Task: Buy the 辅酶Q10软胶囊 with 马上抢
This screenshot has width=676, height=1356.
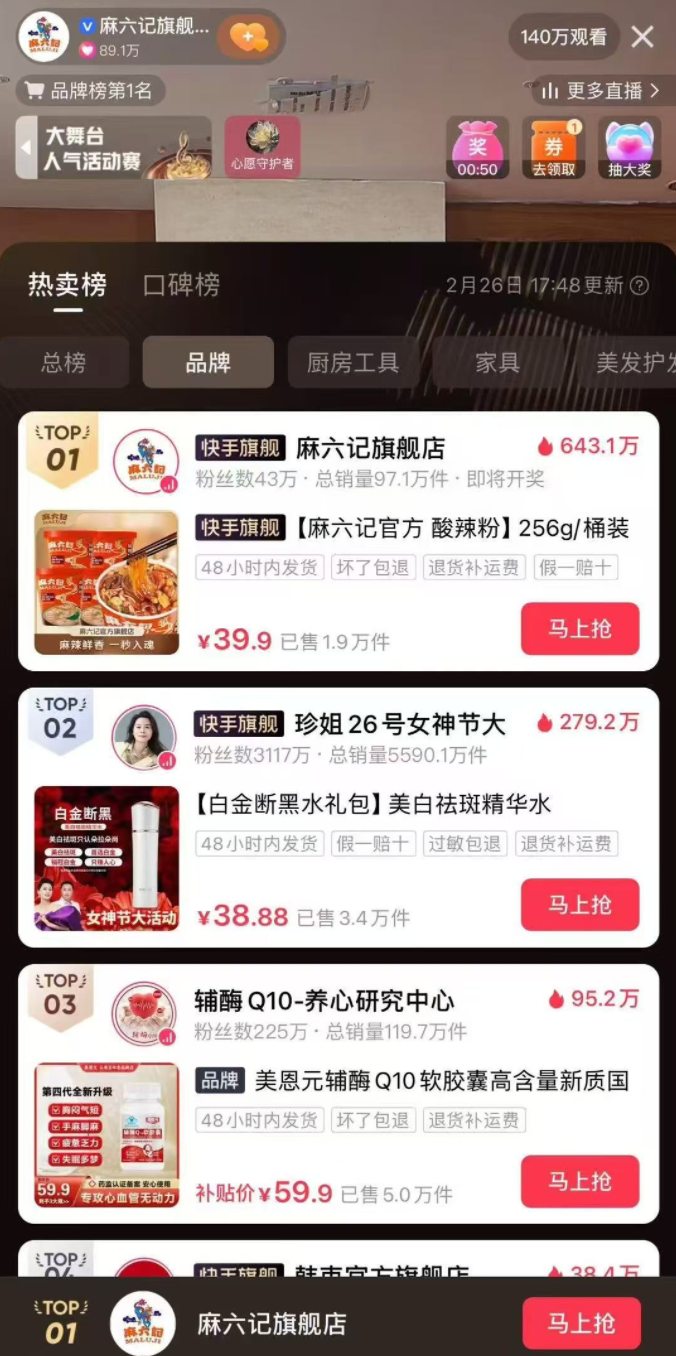Action: [x=579, y=1181]
